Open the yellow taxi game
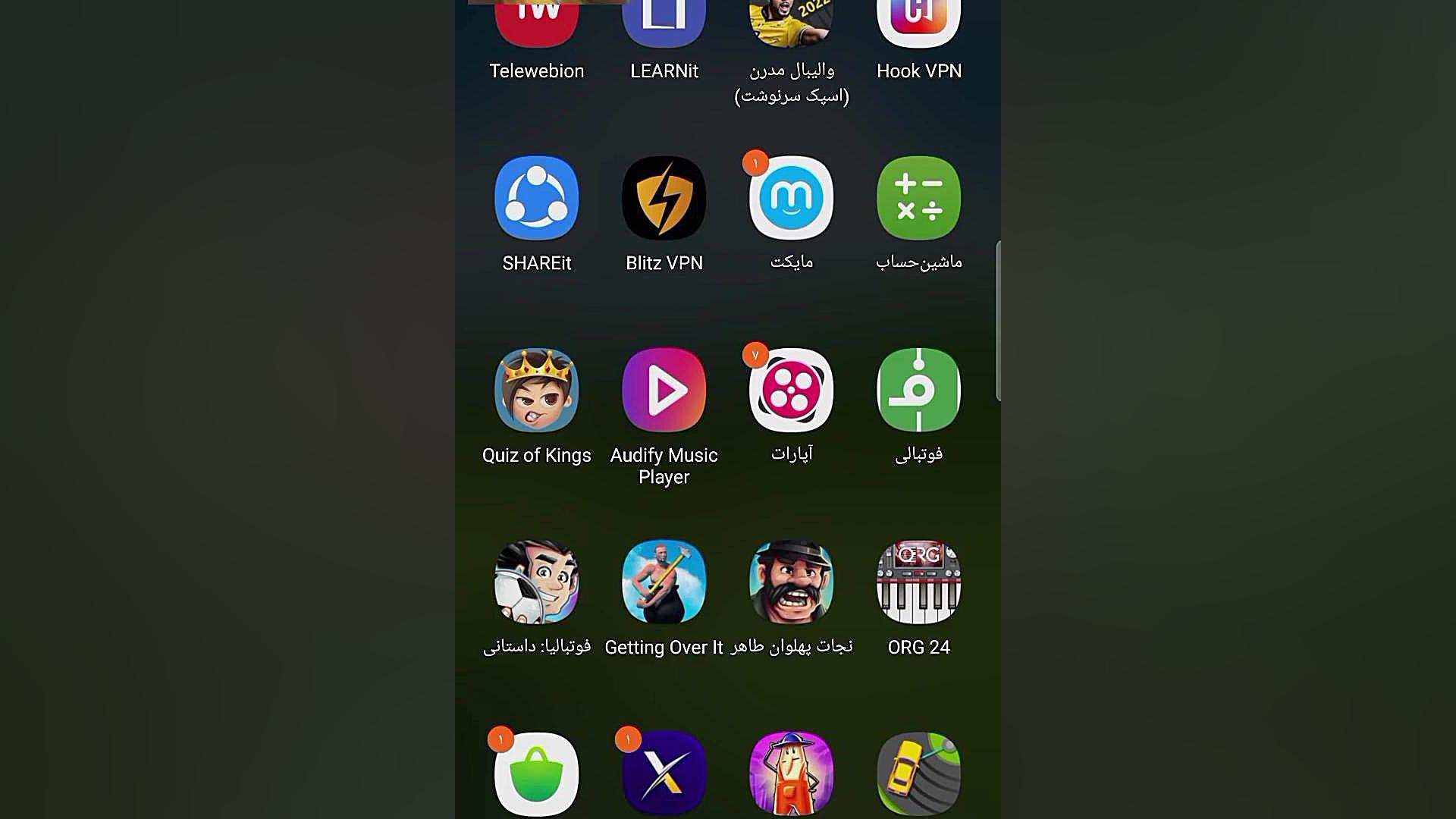Image resolution: width=1456 pixels, height=819 pixels. (x=918, y=773)
